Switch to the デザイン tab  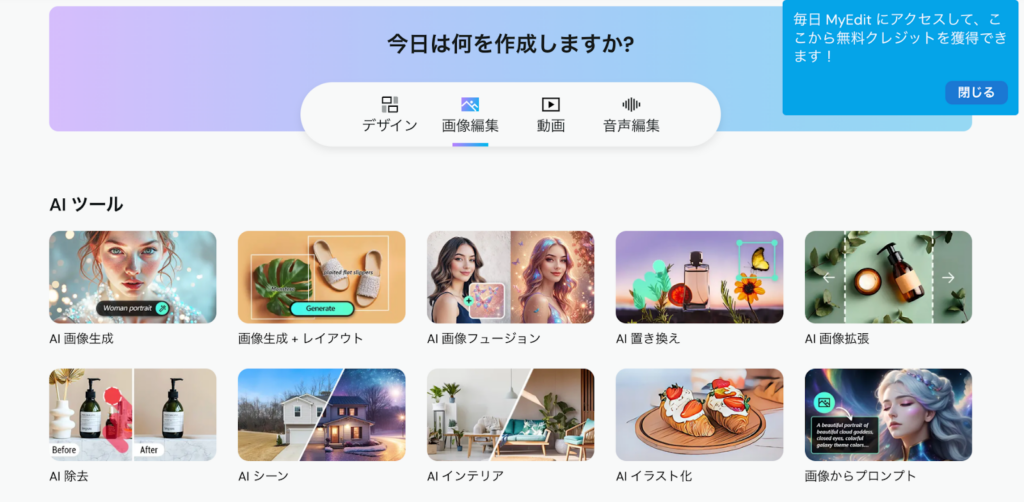(x=389, y=115)
